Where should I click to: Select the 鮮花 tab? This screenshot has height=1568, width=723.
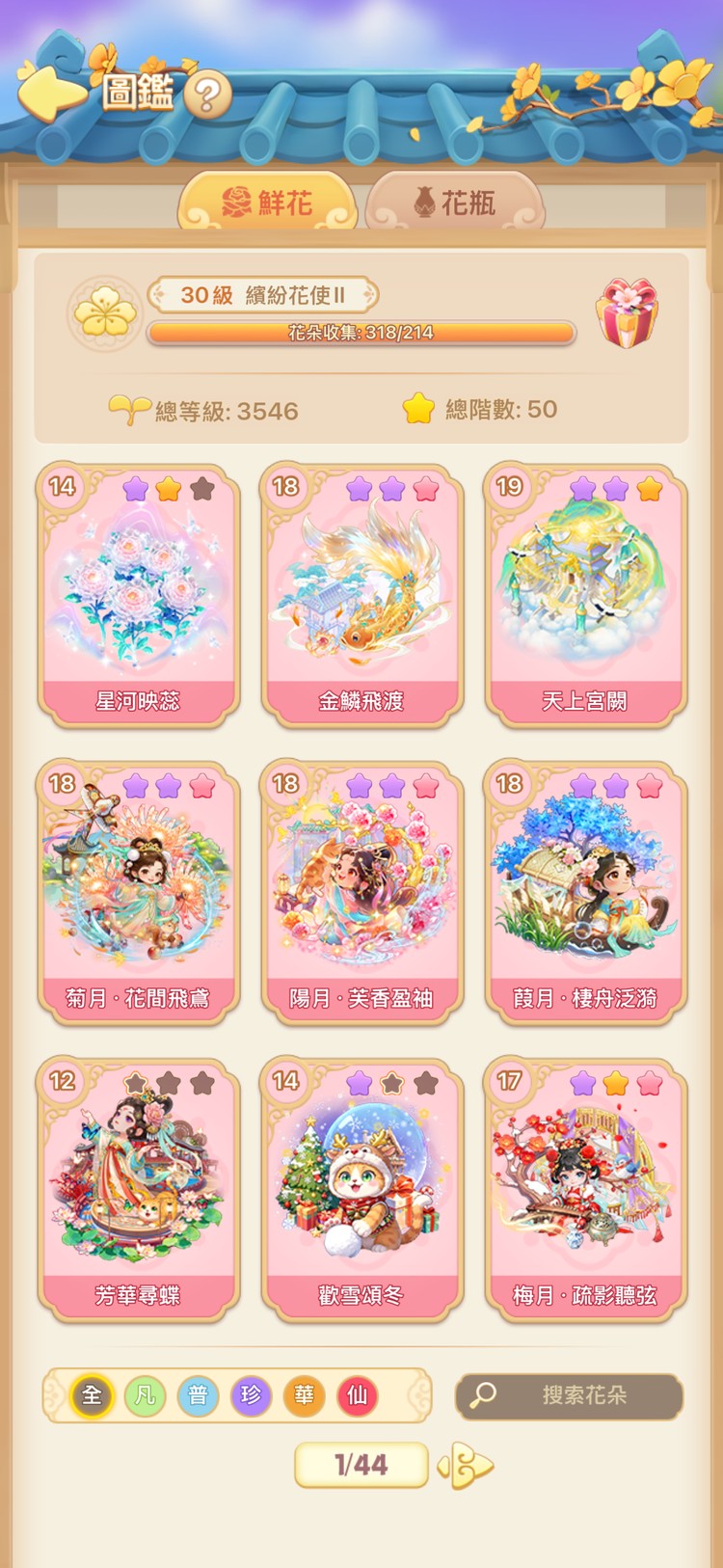(x=270, y=202)
